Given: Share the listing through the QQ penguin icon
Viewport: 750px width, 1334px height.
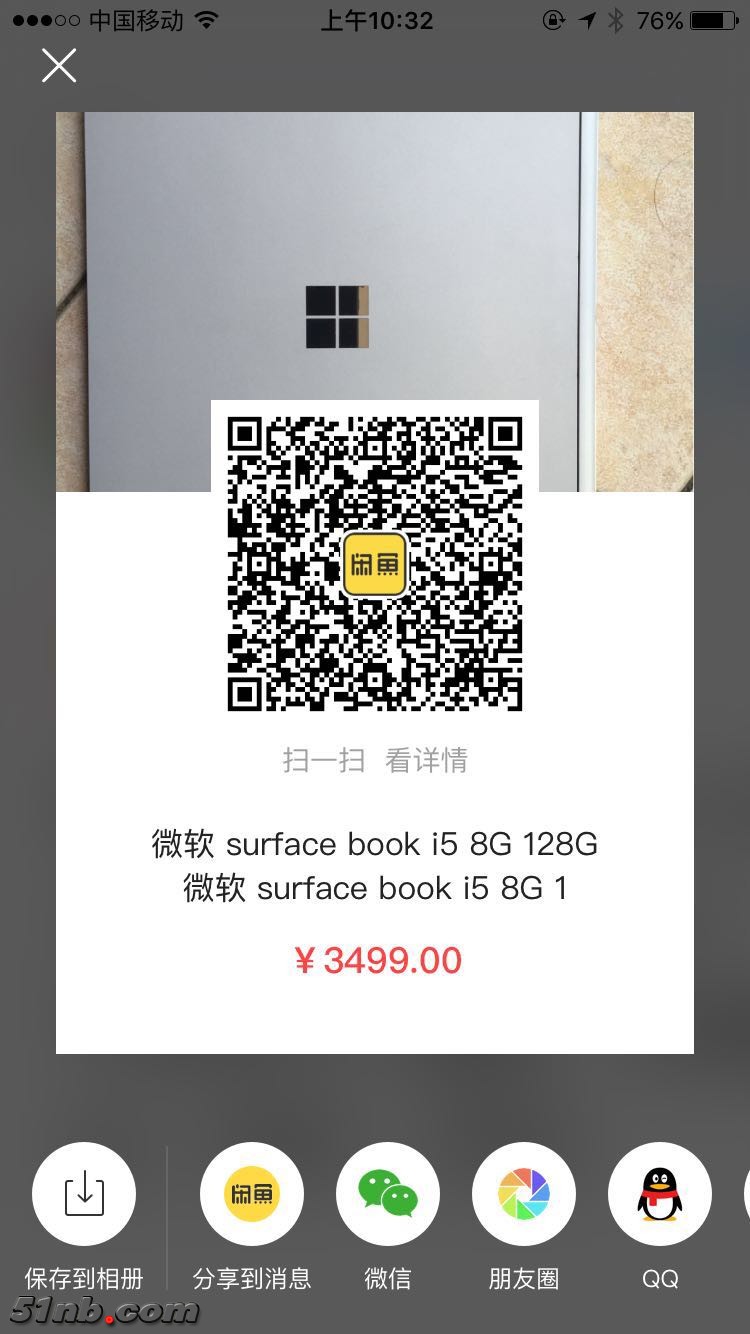Looking at the screenshot, I should tap(659, 1192).
